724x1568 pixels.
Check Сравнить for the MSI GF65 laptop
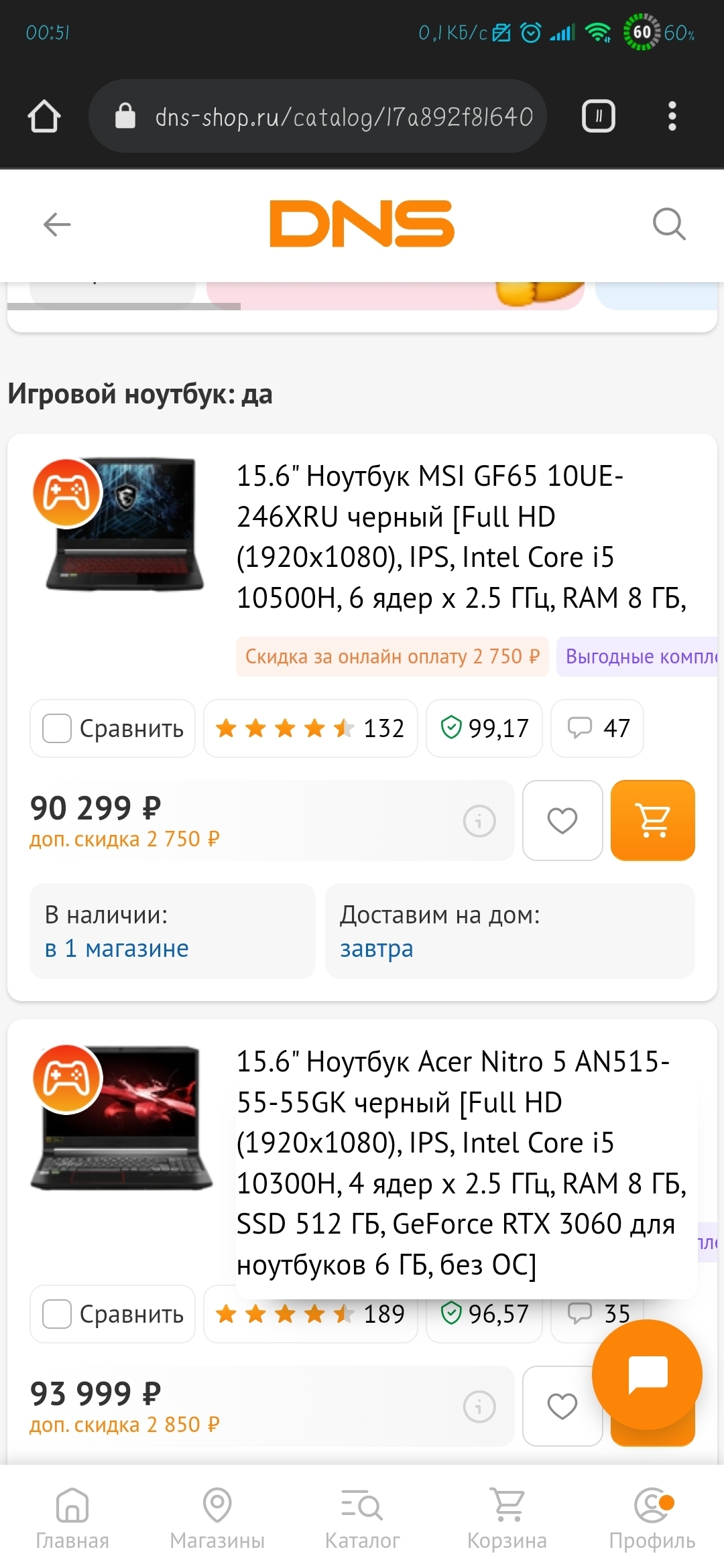click(113, 728)
